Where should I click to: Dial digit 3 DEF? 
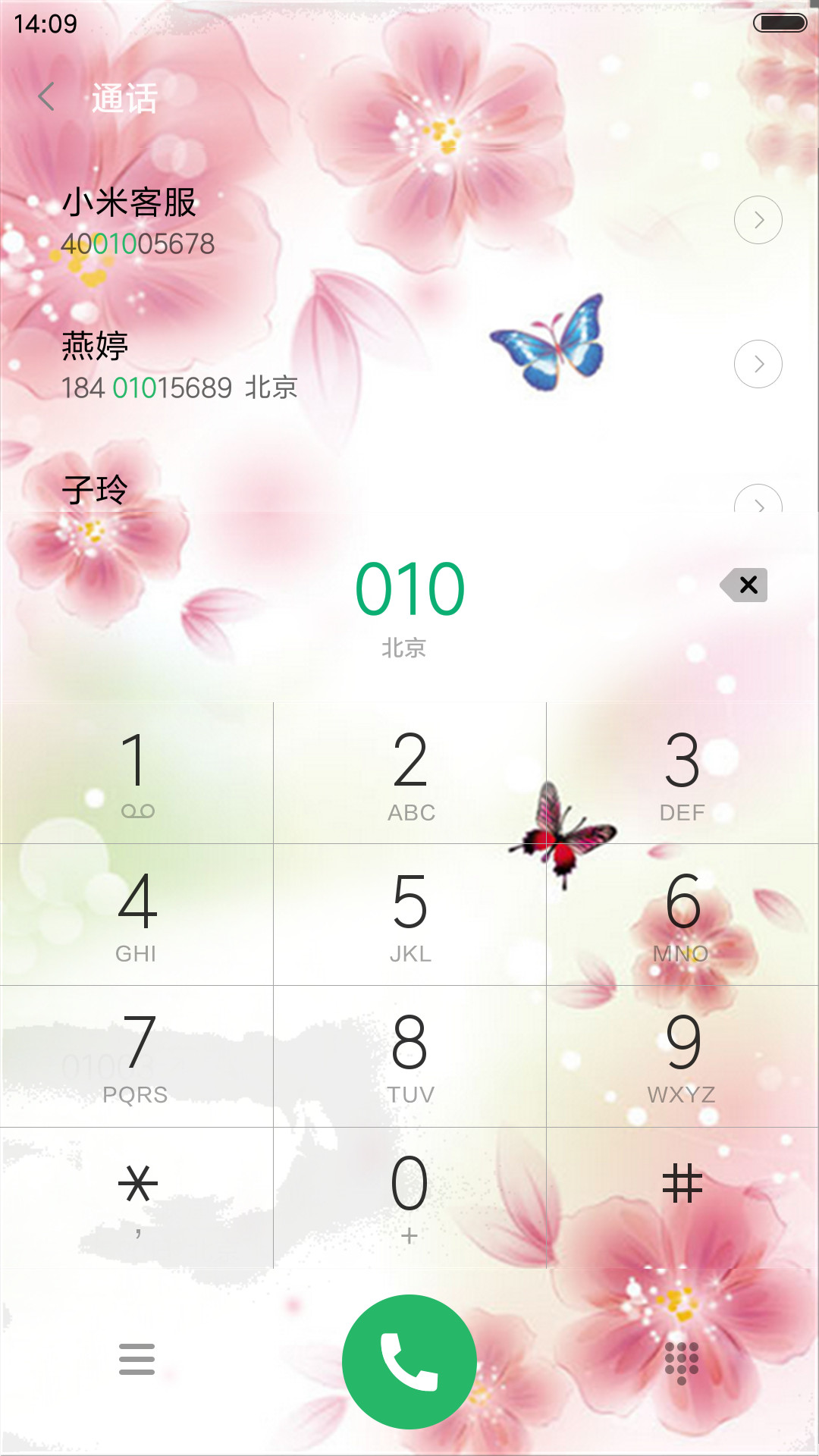(682, 773)
